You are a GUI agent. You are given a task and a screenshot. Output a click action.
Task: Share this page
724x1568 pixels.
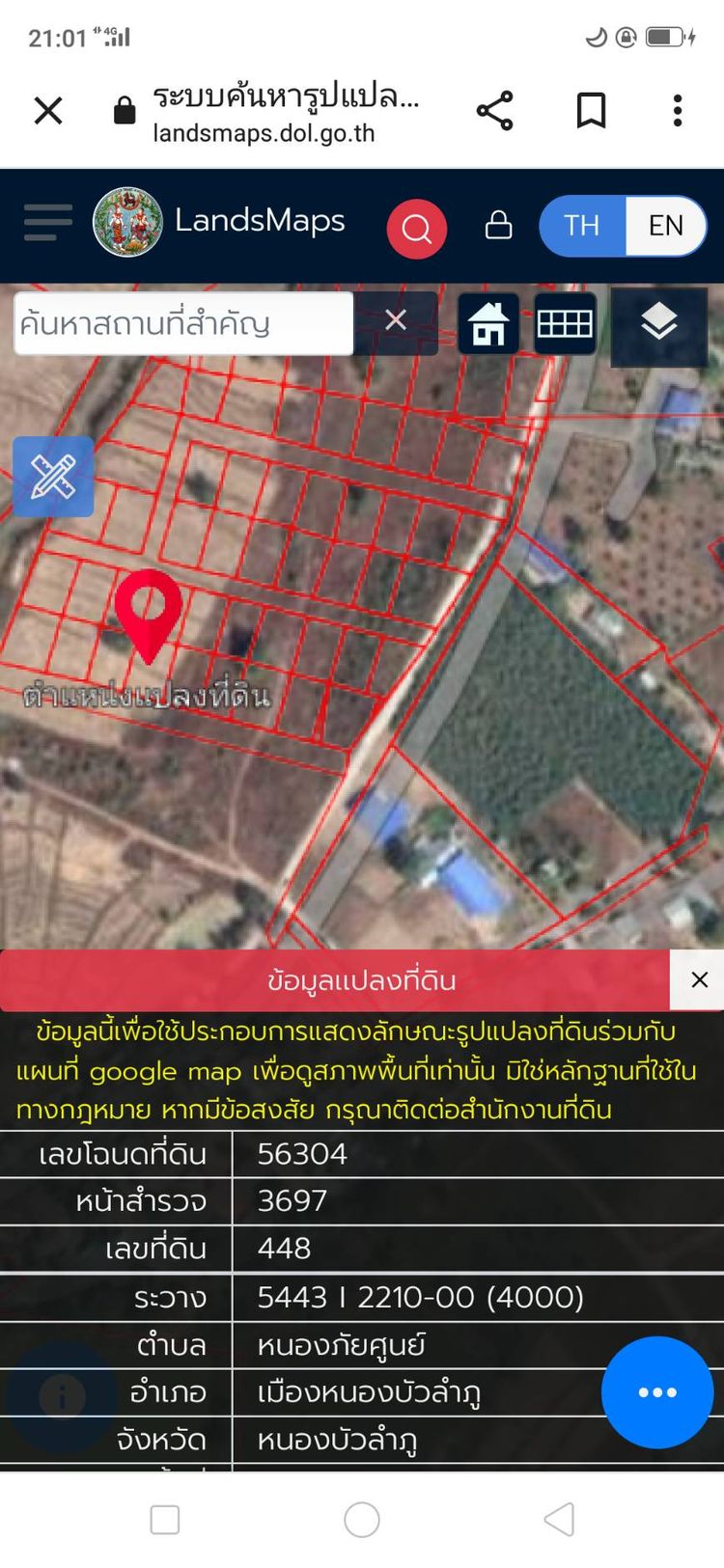[x=494, y=111]
